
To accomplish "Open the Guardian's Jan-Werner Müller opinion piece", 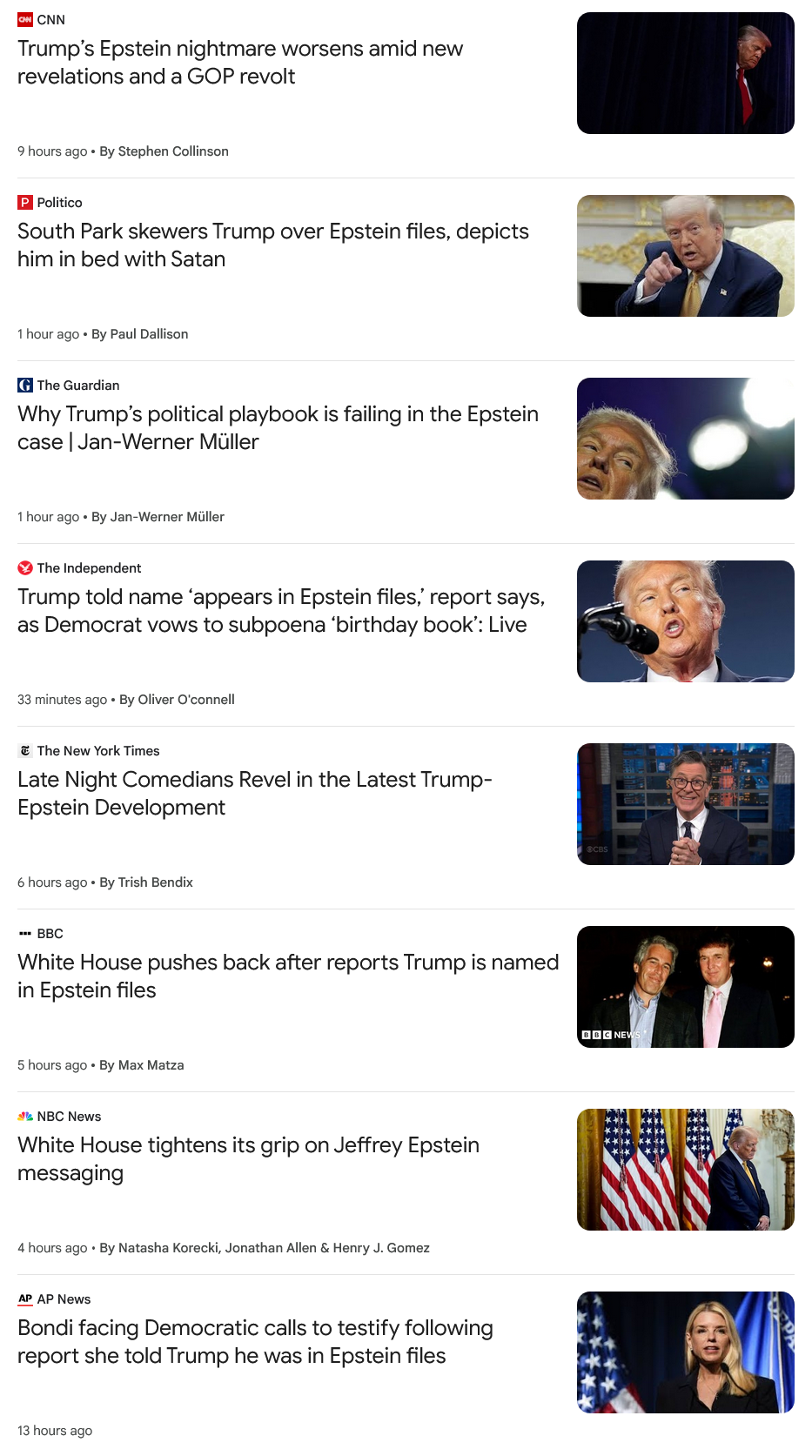I will click(278, 428).
